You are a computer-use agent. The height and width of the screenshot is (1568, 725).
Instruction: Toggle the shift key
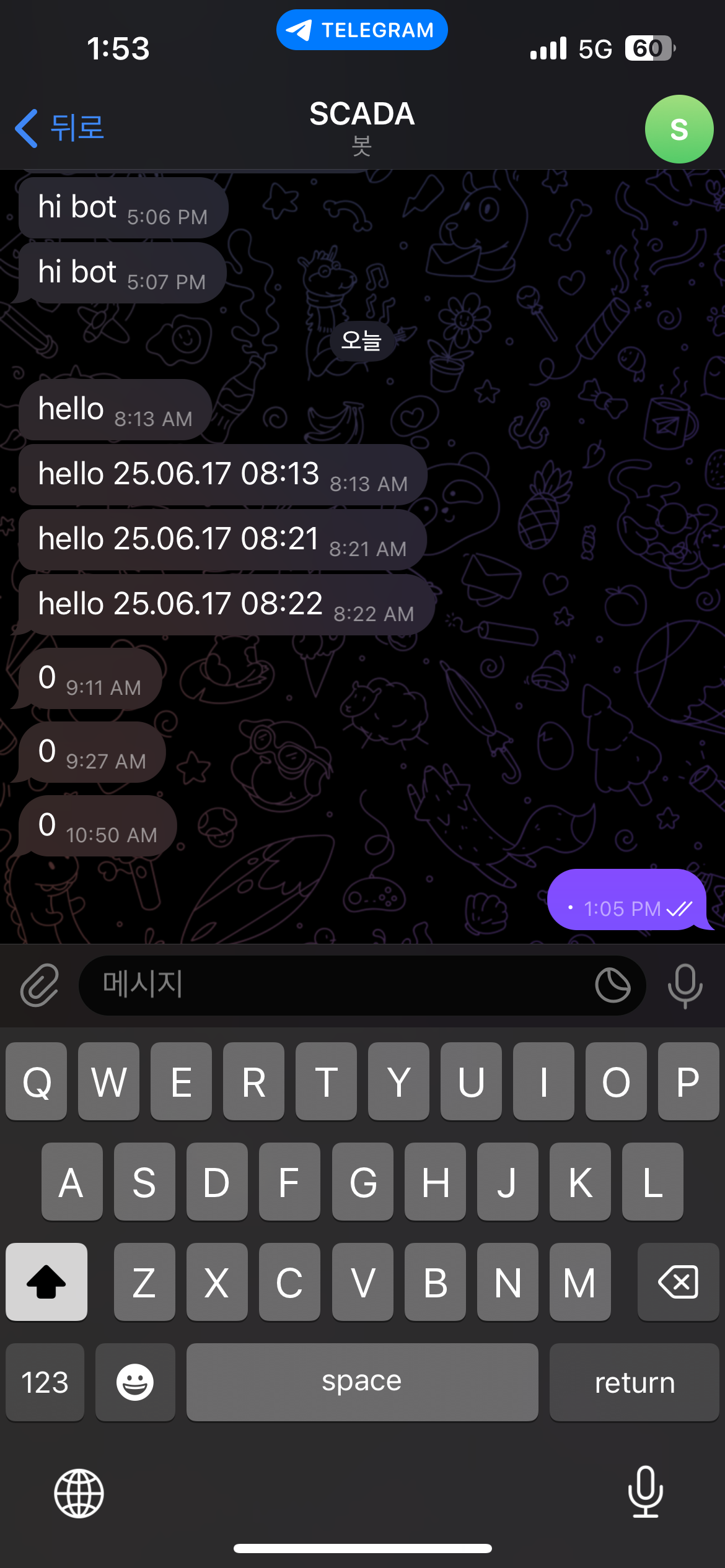(x=46, y=1282)
